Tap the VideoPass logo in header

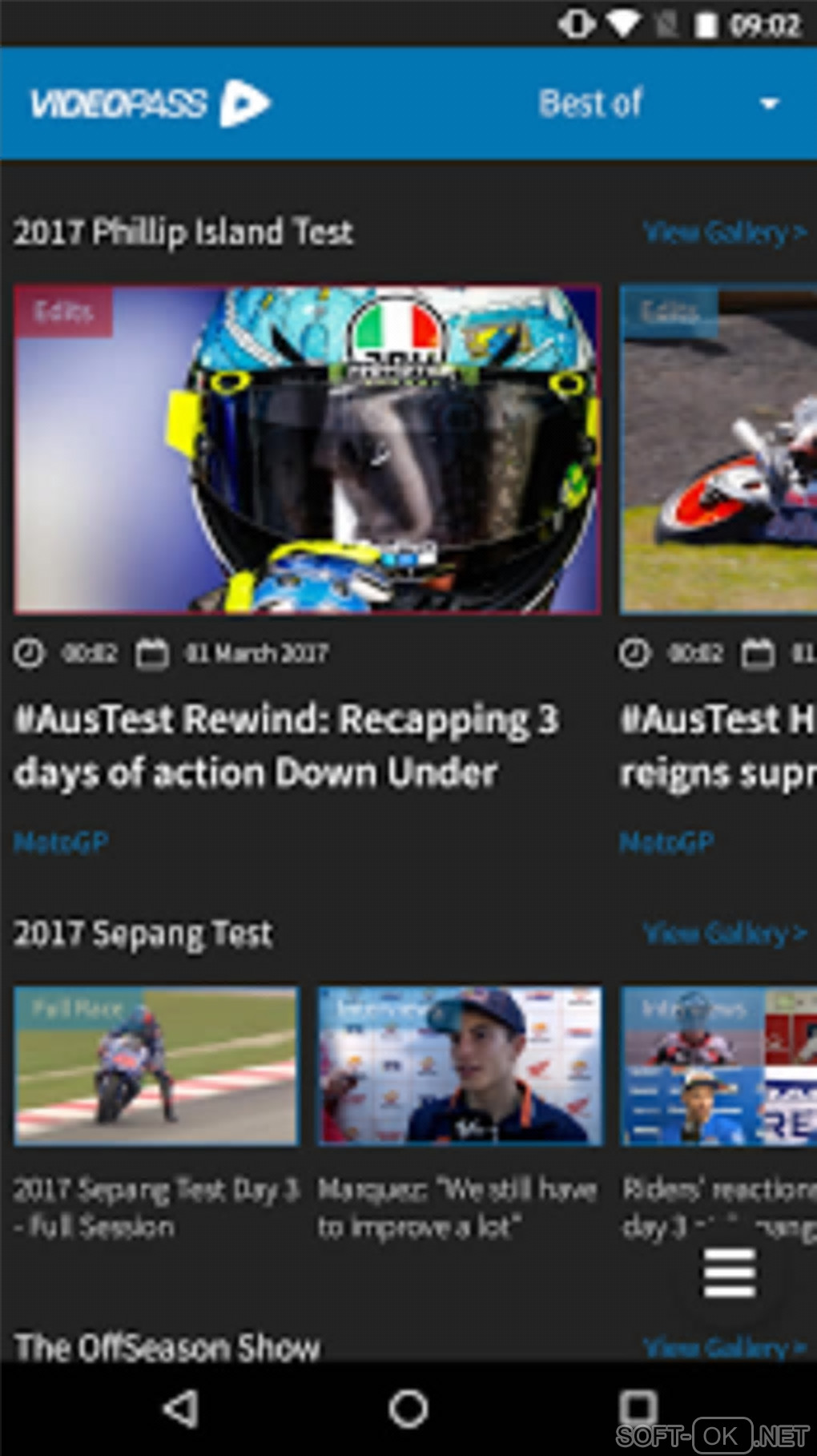[151, 103]
